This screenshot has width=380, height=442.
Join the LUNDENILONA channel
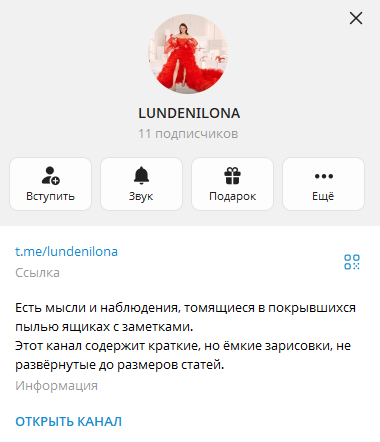[50, 184]
